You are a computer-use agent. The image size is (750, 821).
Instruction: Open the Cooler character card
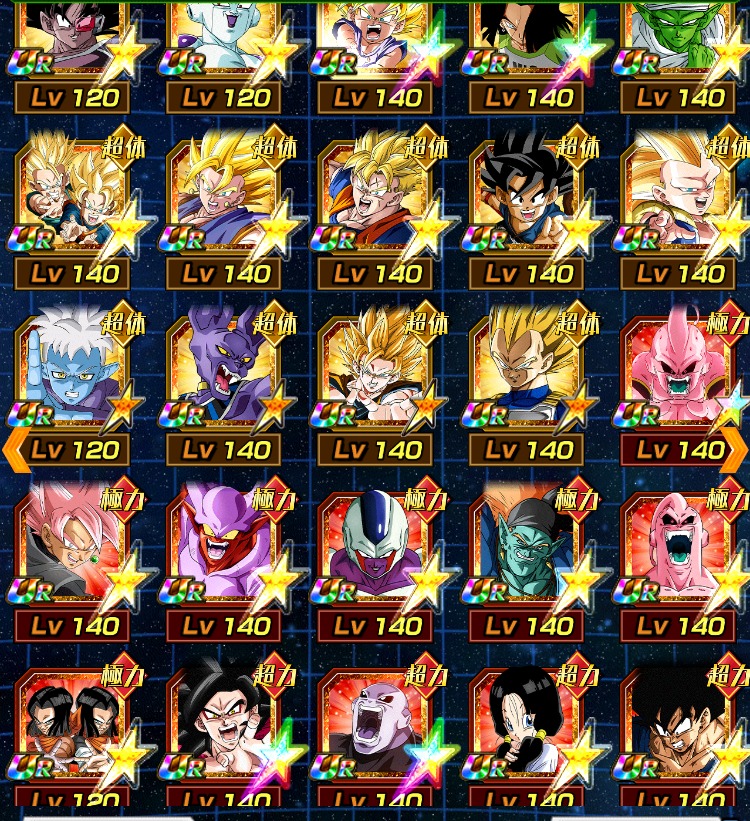point(376,546)
